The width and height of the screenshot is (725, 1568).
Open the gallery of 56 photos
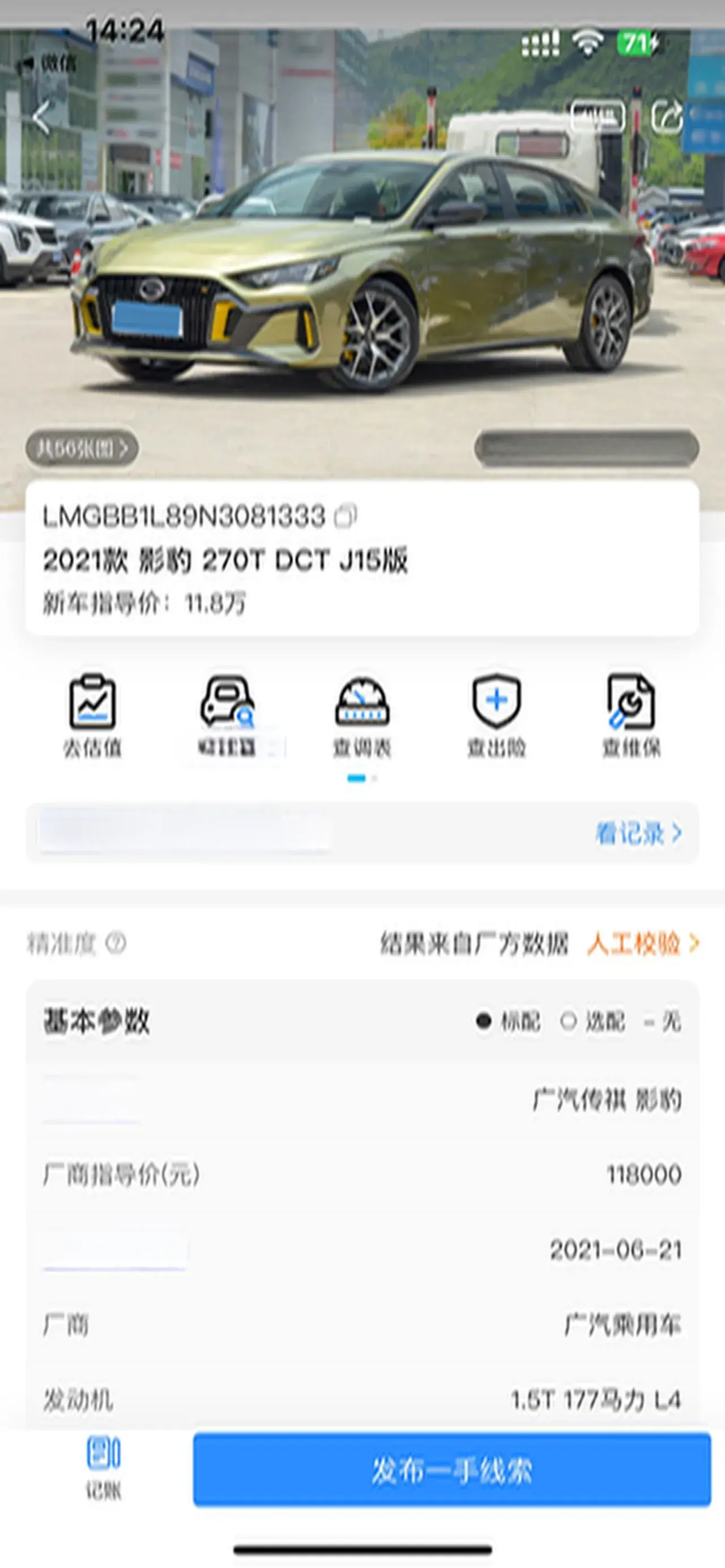(82, 448)
